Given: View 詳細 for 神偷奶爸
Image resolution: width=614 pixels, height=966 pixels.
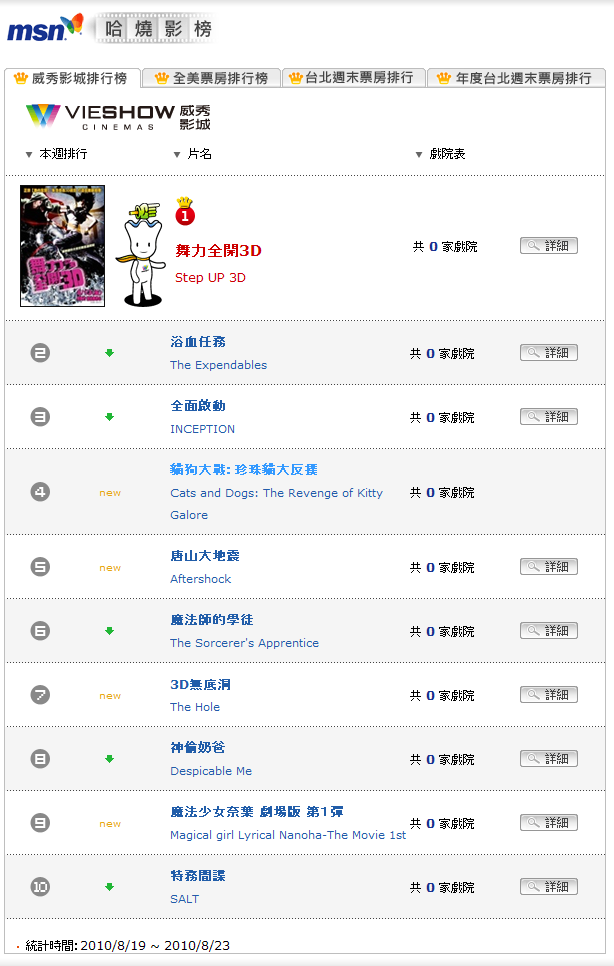Looking at the screenshot, I should (x=548, y=758).
